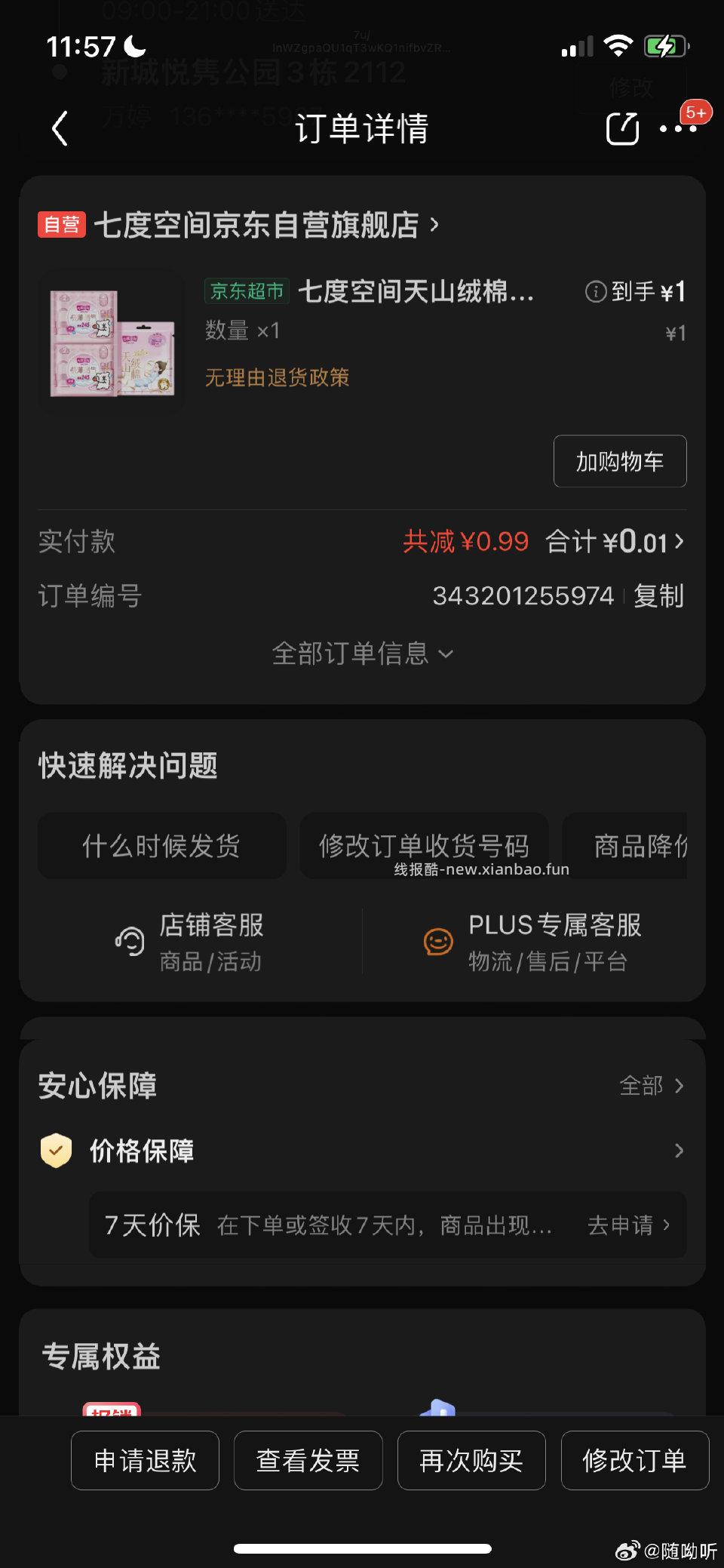Copy order number via 复制
The height and width of the screenshot is (1568, 724).
point(658,595)
